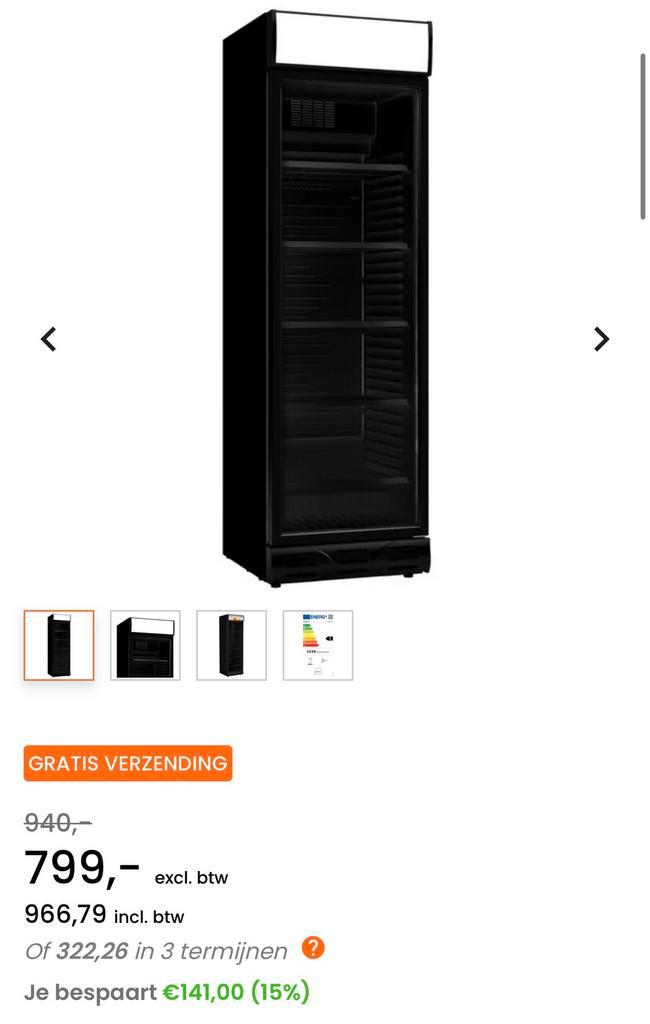Open the stocked fridge thumbnail
Image resolution: width=650 pixels, height=1024 pixels.
click(x=232, y=646)
